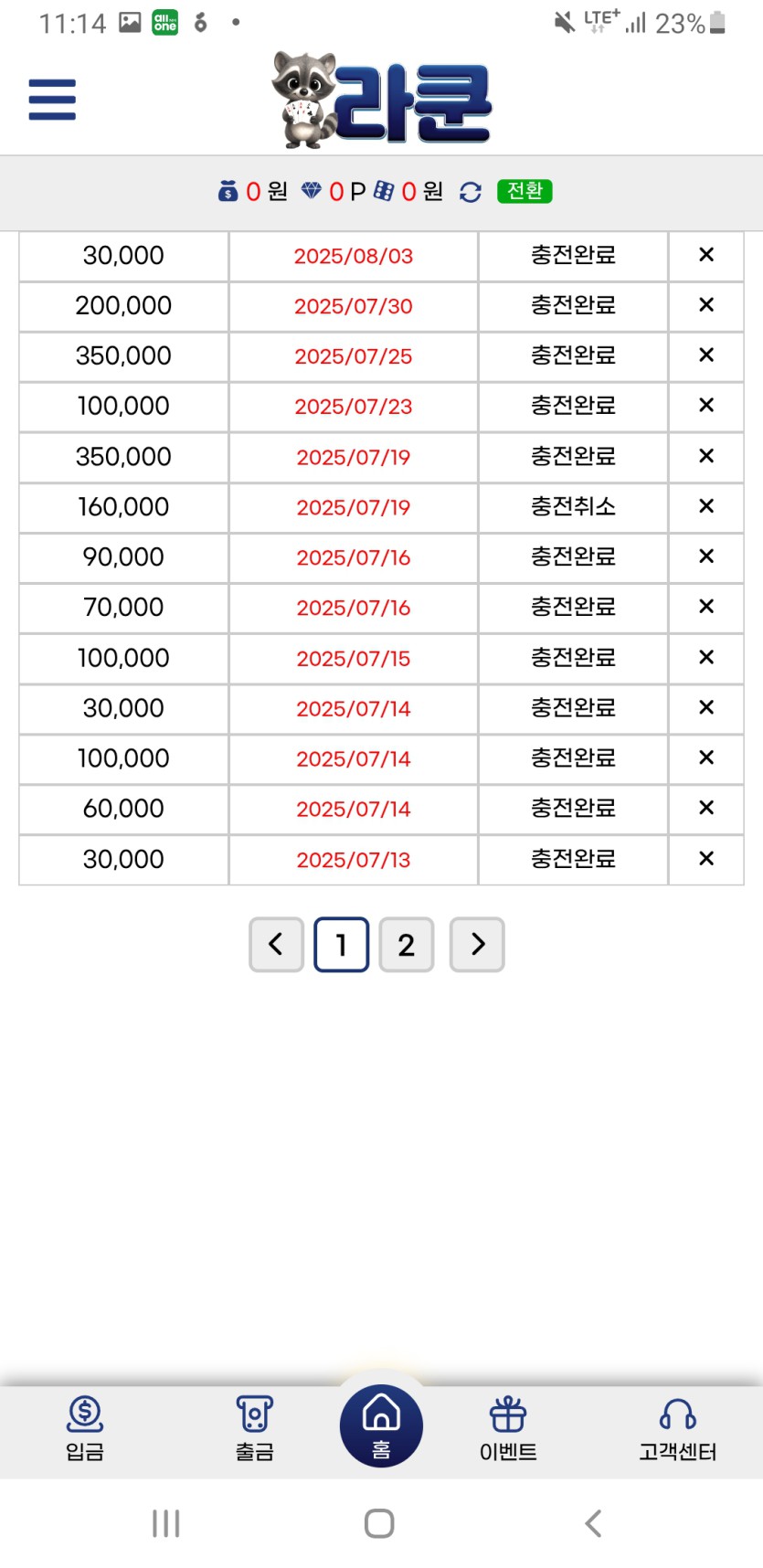This screenshot has width=763, height=1568.
Task: Delete the 2025/07/23 100,000 record
Action: click(x=706, y=406)
